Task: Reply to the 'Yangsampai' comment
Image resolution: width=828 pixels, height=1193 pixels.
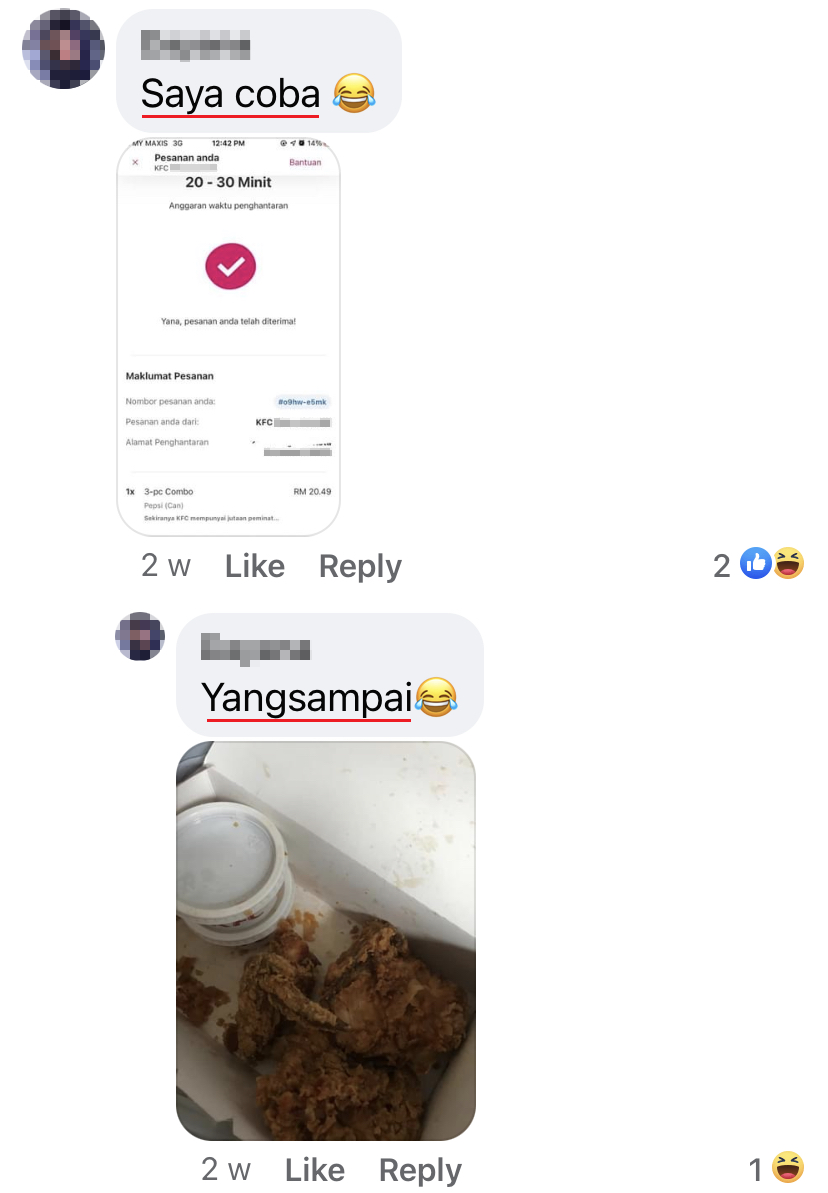Action: coord(420,1169)
